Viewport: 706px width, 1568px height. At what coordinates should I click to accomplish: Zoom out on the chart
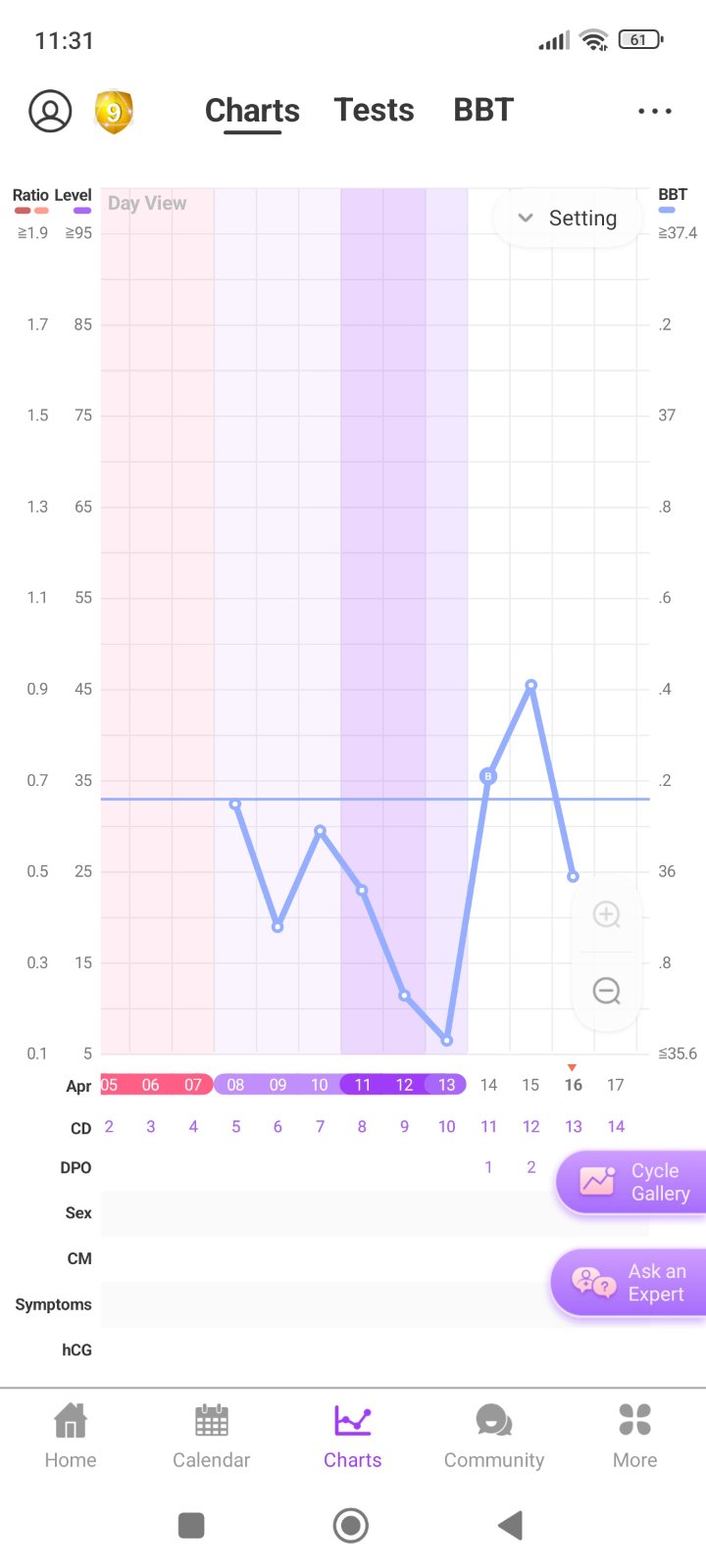click(607, 991)
